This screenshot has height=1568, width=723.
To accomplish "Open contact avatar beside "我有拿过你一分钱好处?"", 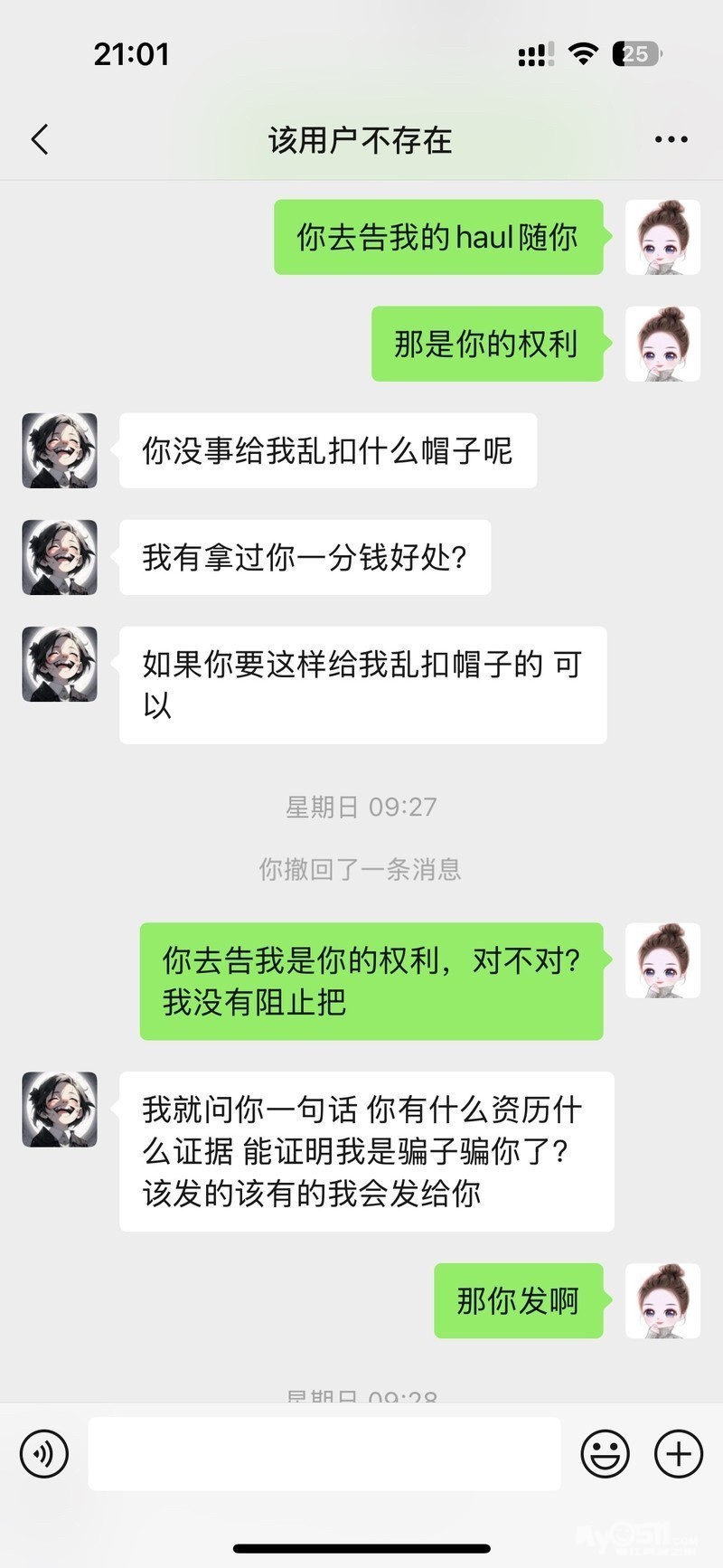I will [60, 557].
